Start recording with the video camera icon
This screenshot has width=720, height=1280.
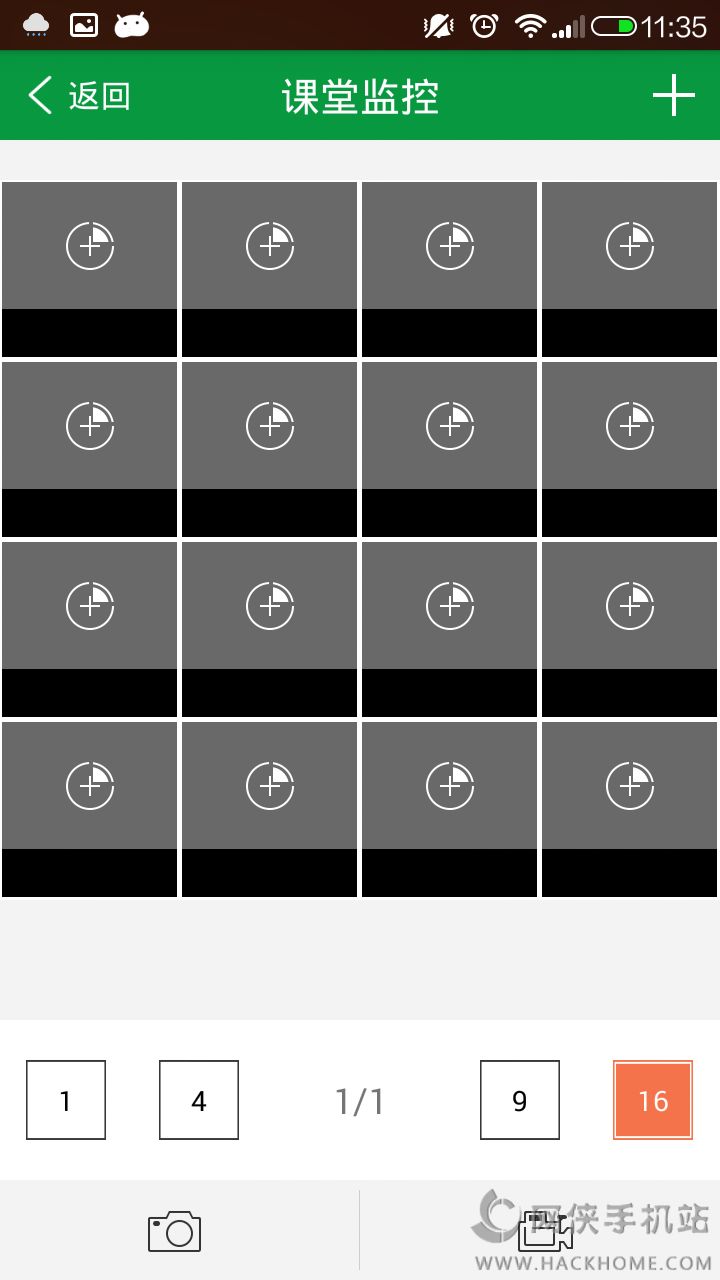tap(544, 1231)
